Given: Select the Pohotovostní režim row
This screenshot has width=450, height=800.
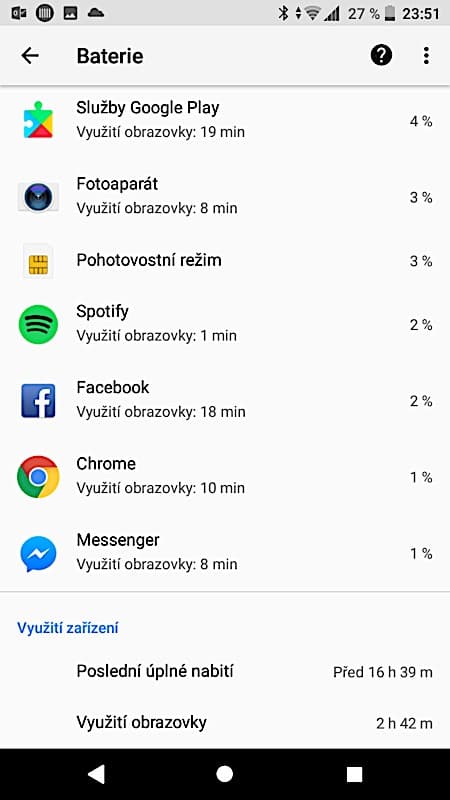Looking at the screenshot, I should 225,261.
